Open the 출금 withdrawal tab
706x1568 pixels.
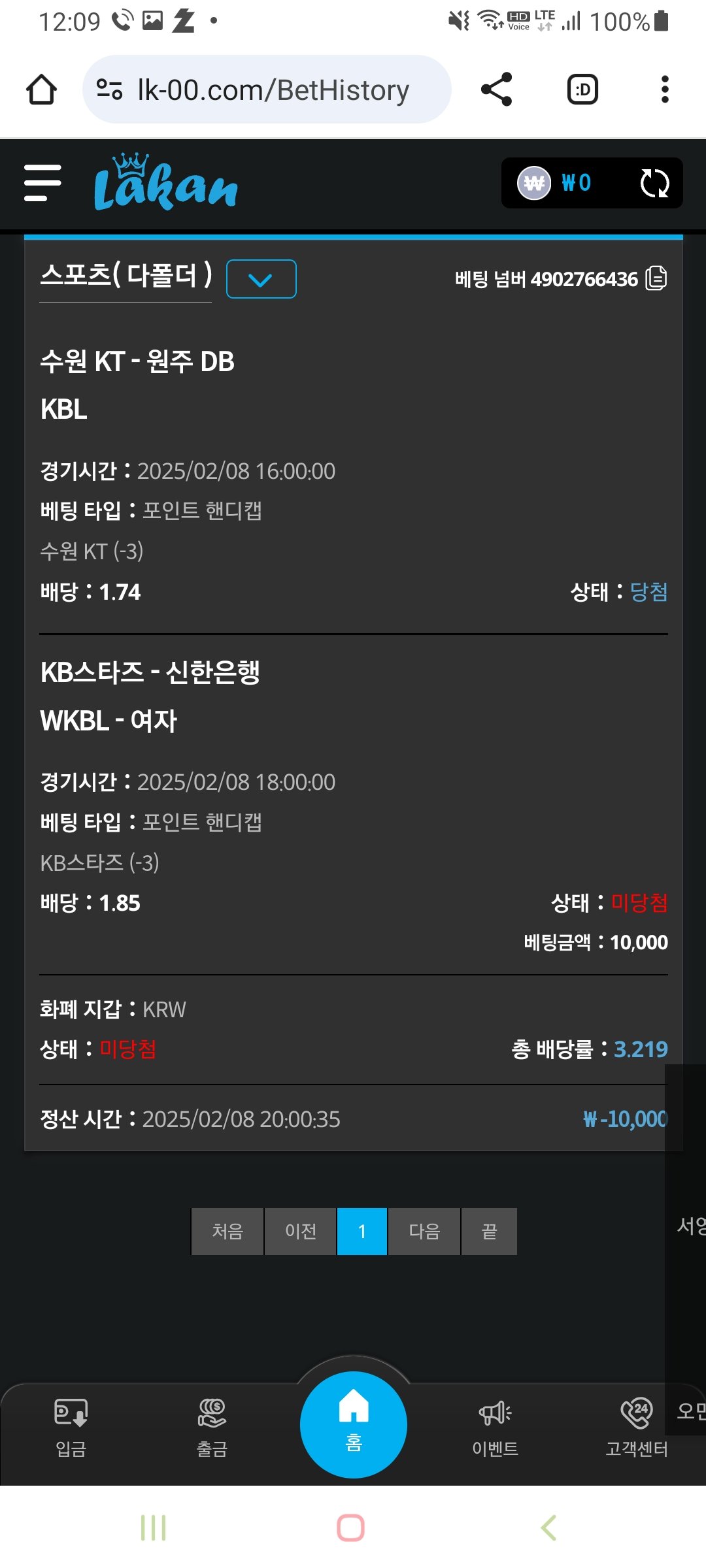coord(212,1429)
